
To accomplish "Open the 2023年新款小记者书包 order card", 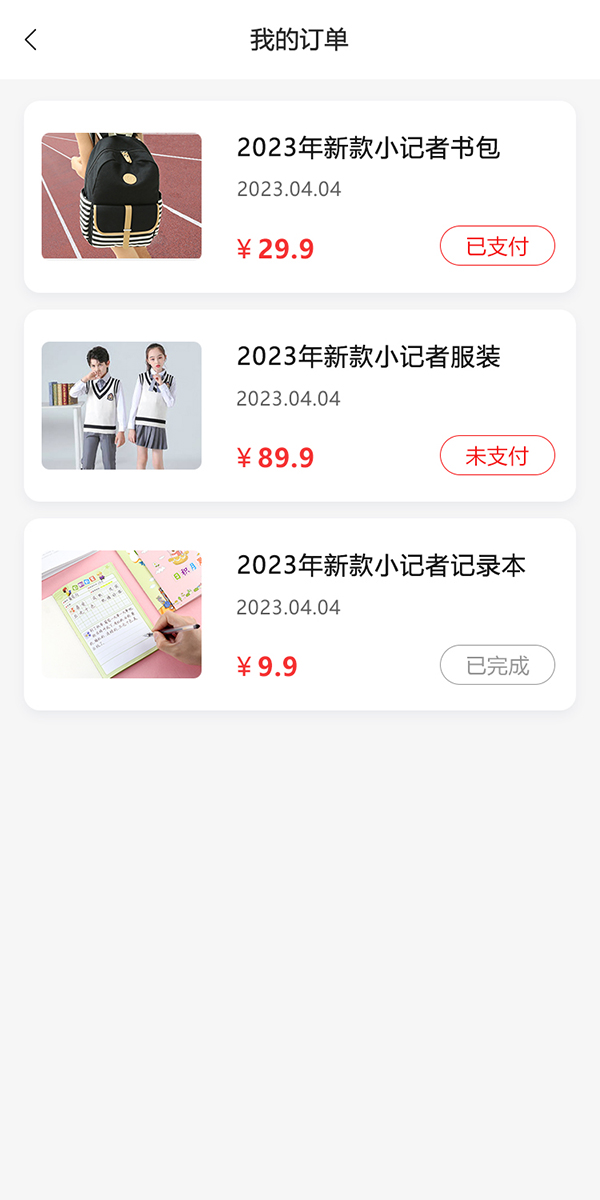I will tap(300, 197).
